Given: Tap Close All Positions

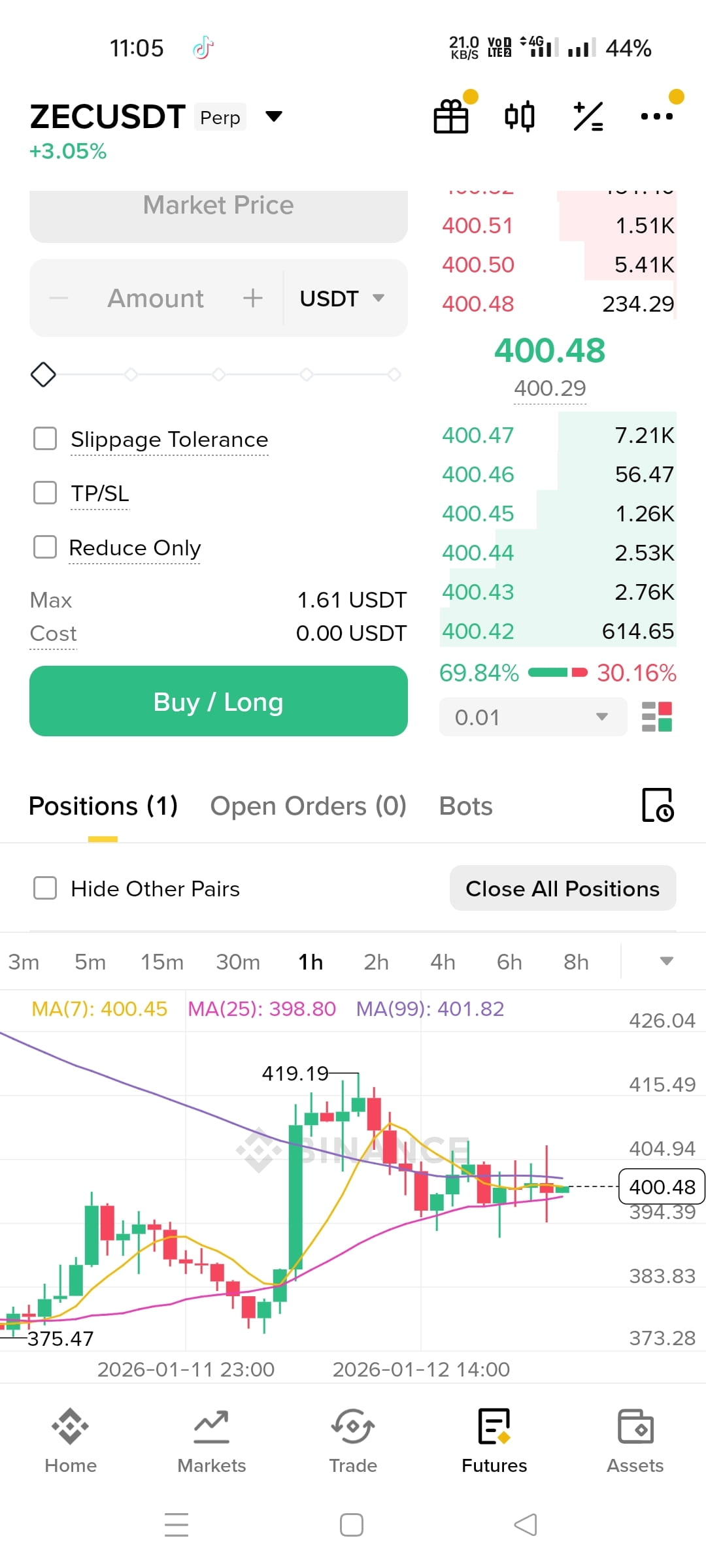Looking at the screenshot, I should [x=562, y=889].
